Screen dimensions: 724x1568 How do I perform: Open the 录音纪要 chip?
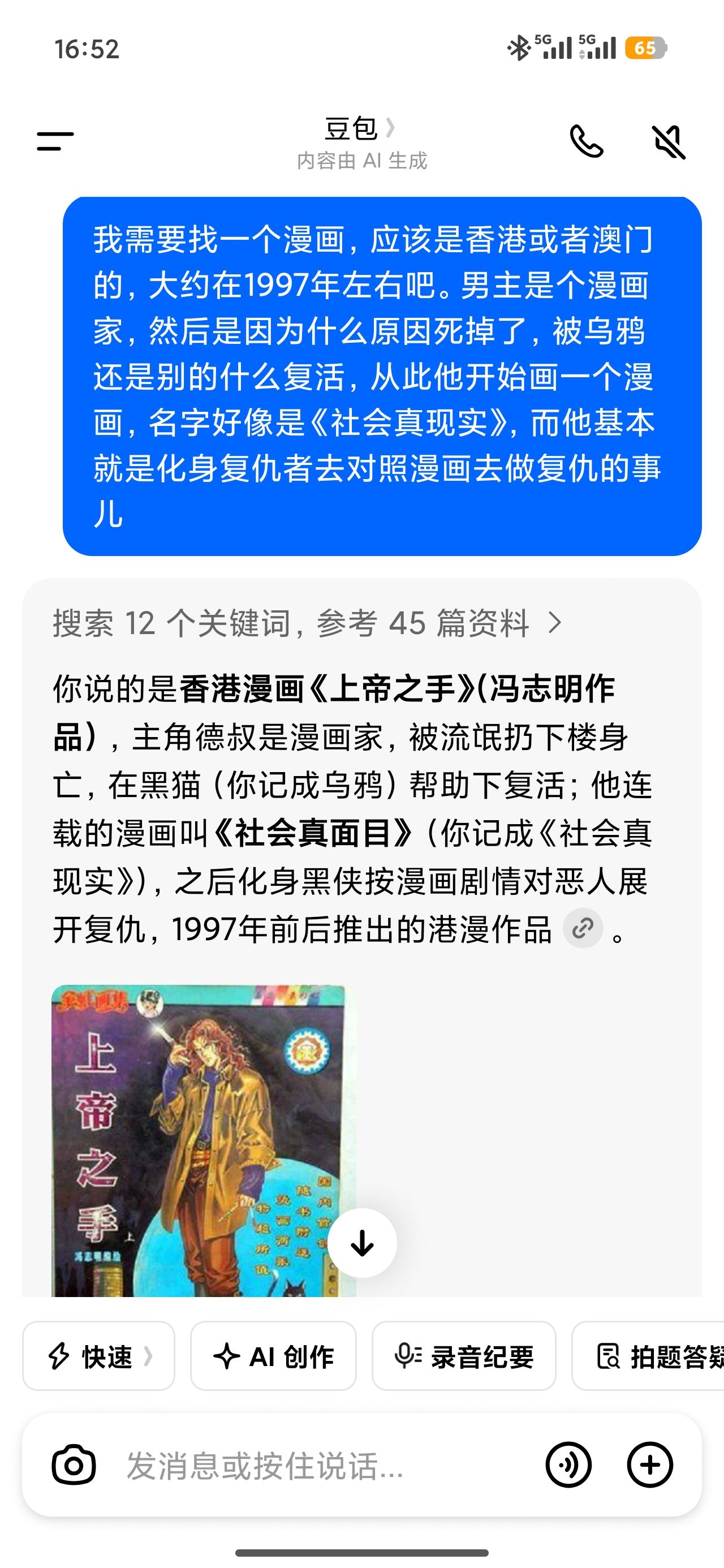coord(464,1355)
